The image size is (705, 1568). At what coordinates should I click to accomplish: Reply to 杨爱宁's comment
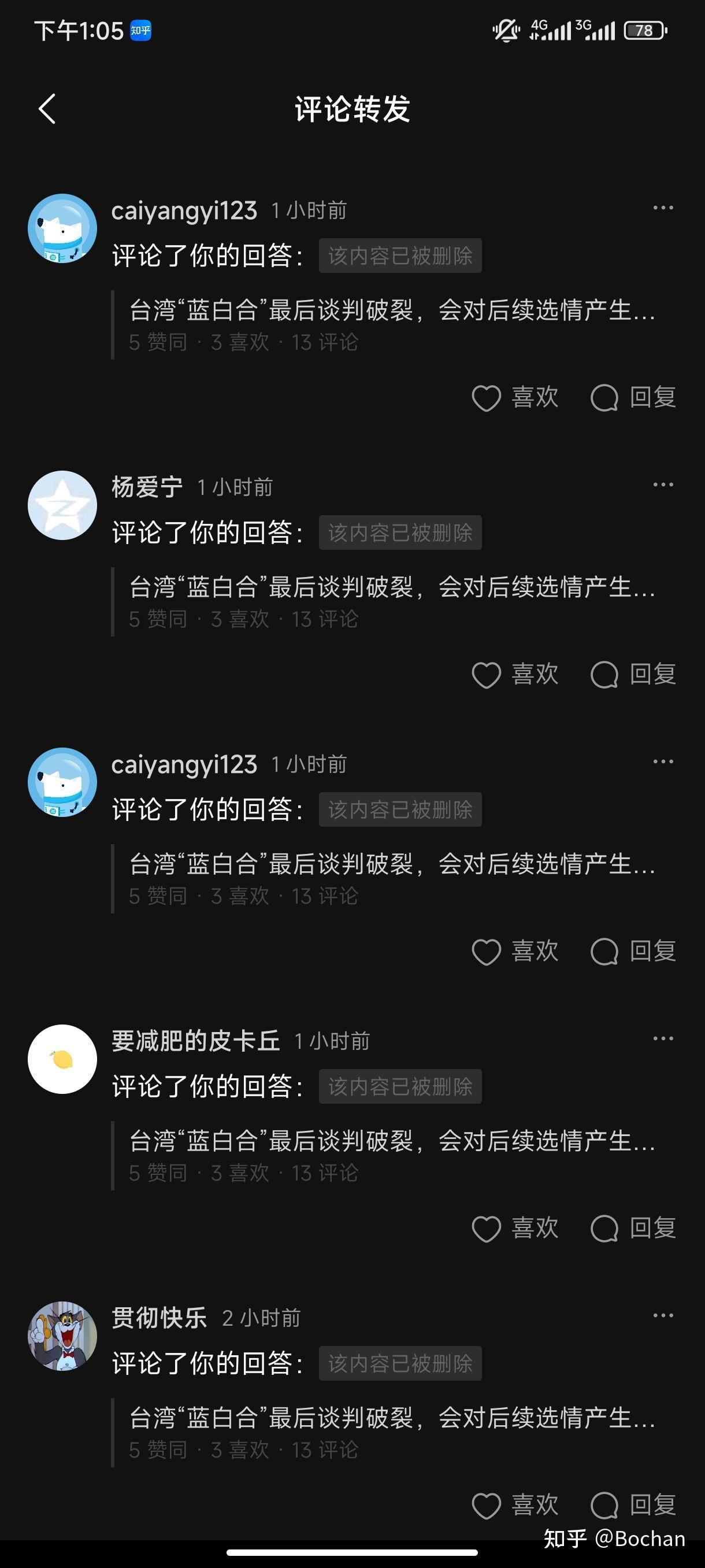(633, 674)
